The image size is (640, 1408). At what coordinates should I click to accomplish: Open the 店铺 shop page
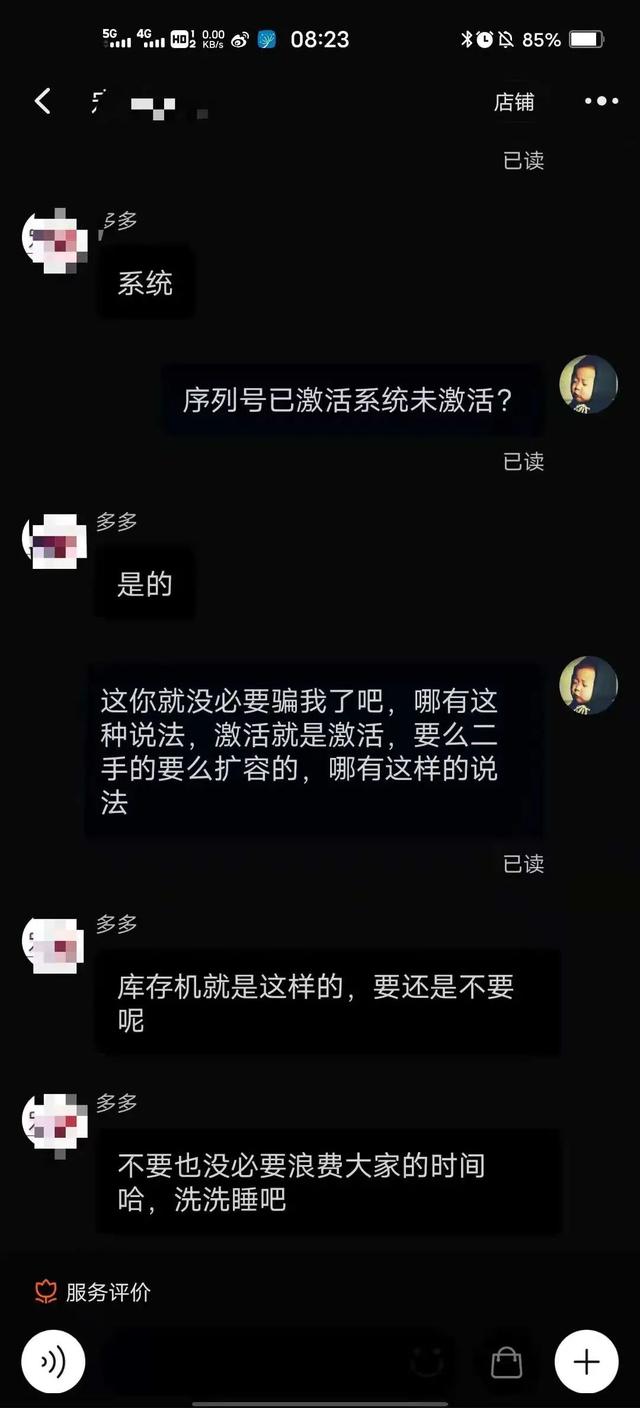point(514,102)
